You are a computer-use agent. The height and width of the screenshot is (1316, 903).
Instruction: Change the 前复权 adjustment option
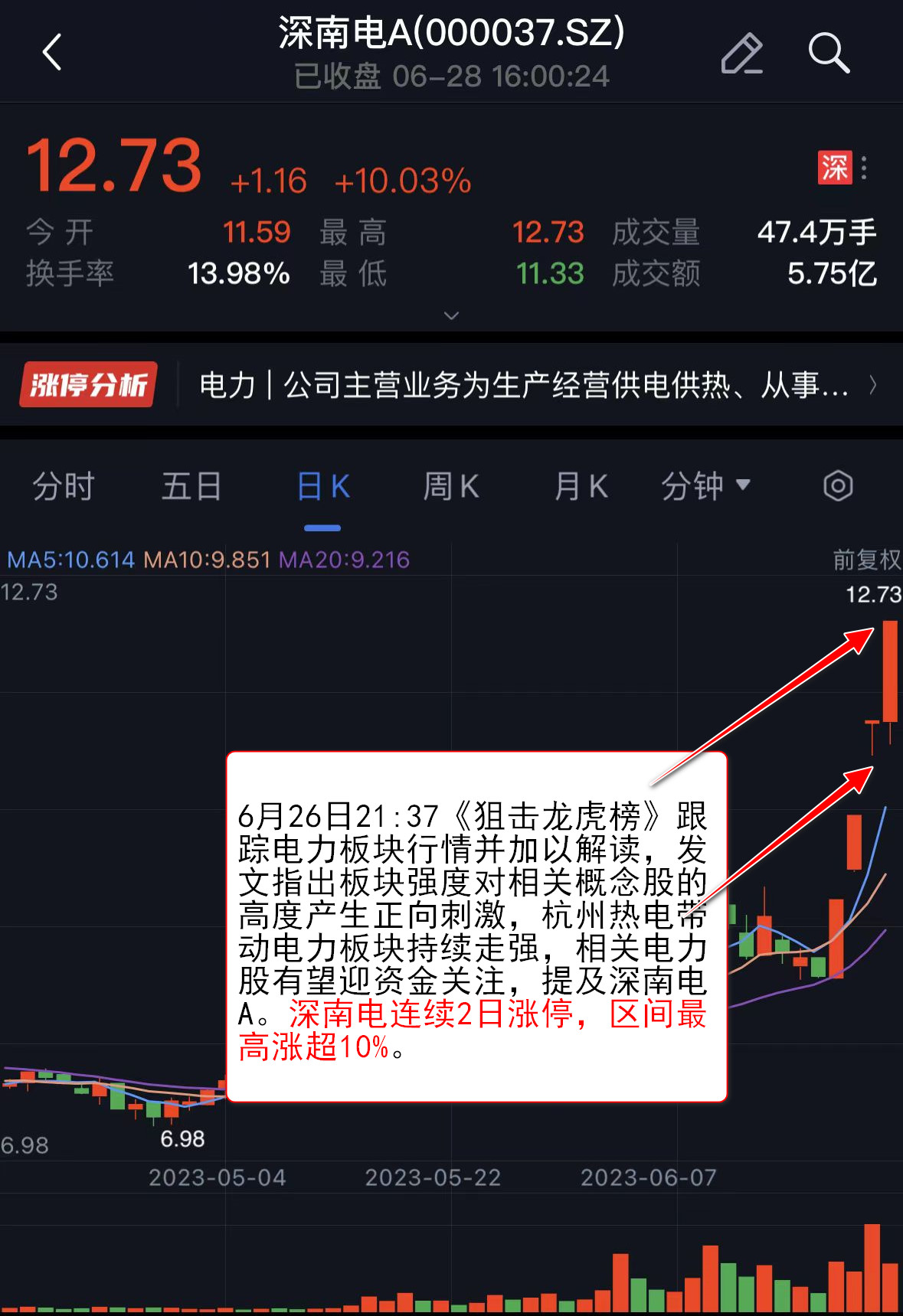tap(866, 560)
